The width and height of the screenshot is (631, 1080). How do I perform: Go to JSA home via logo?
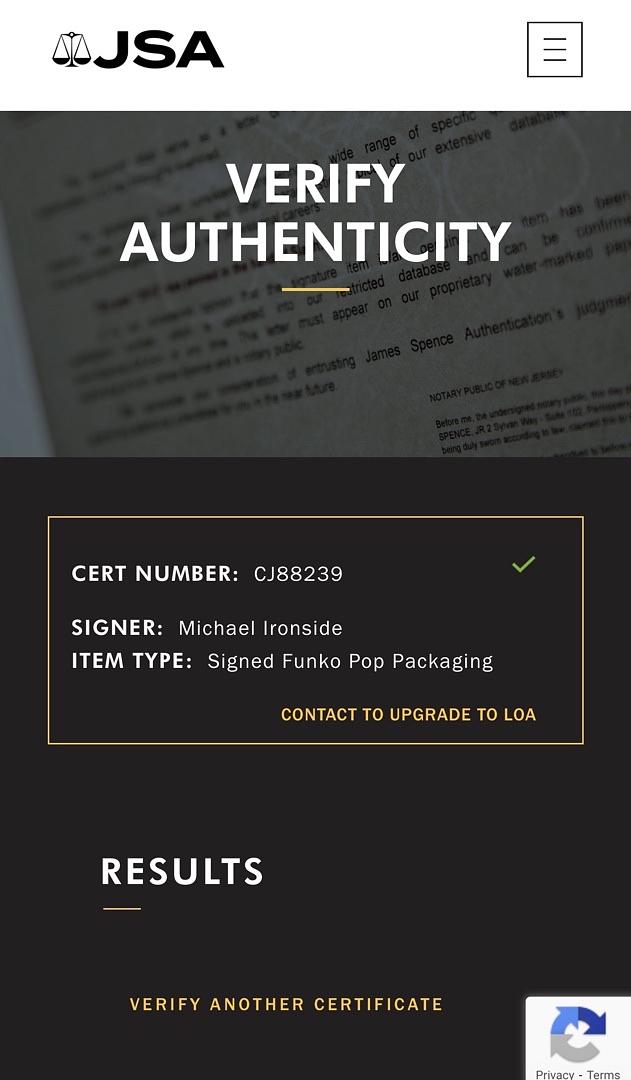(138, 50)
